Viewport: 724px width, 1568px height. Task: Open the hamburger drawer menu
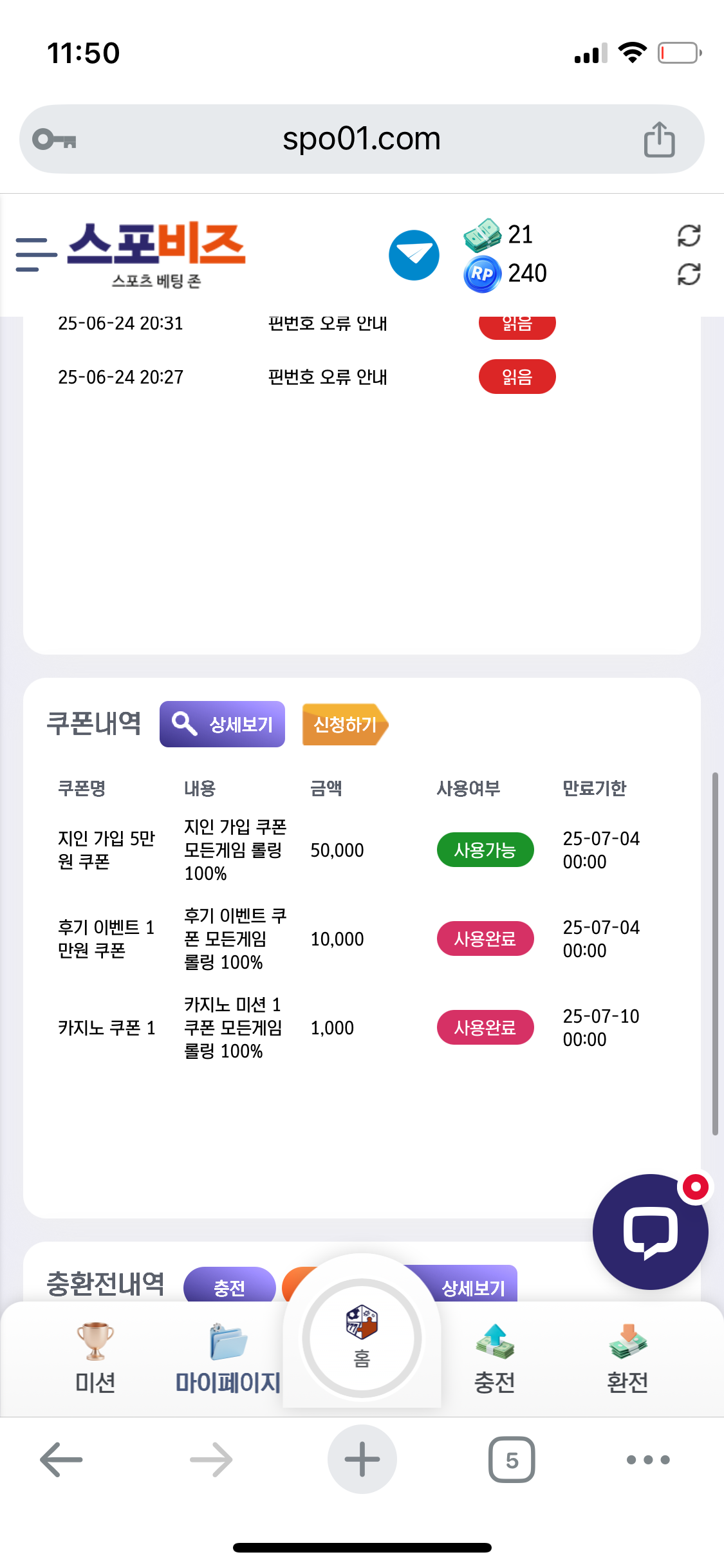36,254
